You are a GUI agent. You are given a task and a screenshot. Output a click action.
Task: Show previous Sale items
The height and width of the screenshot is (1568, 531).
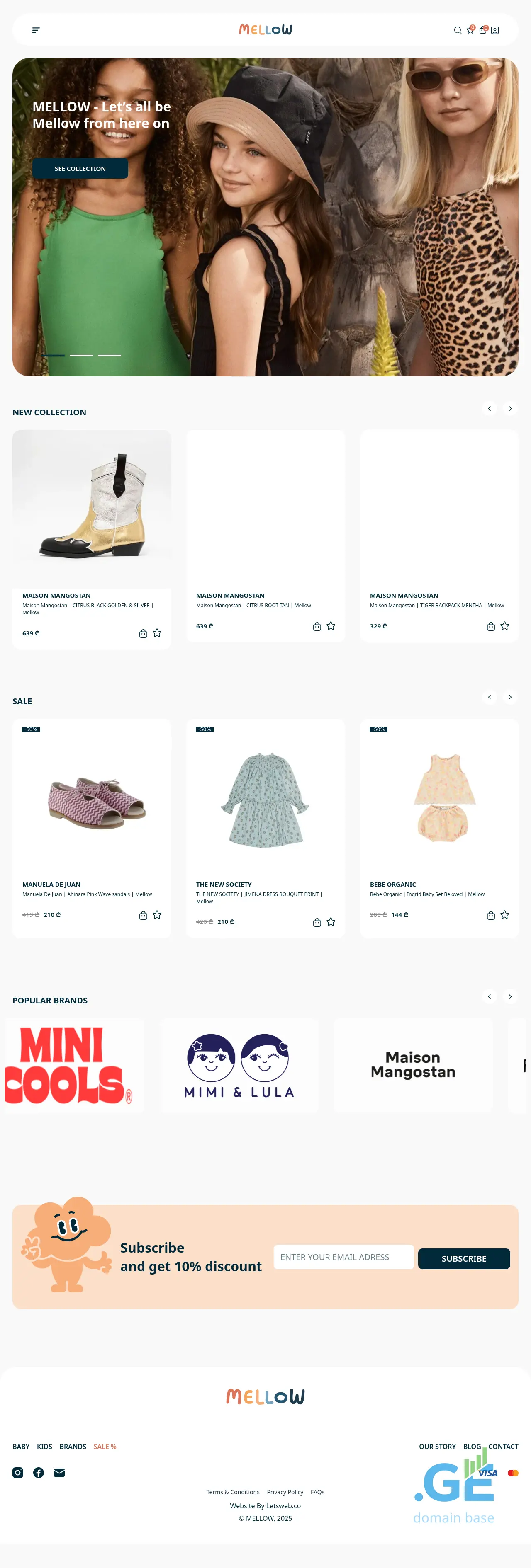(489, 697)
